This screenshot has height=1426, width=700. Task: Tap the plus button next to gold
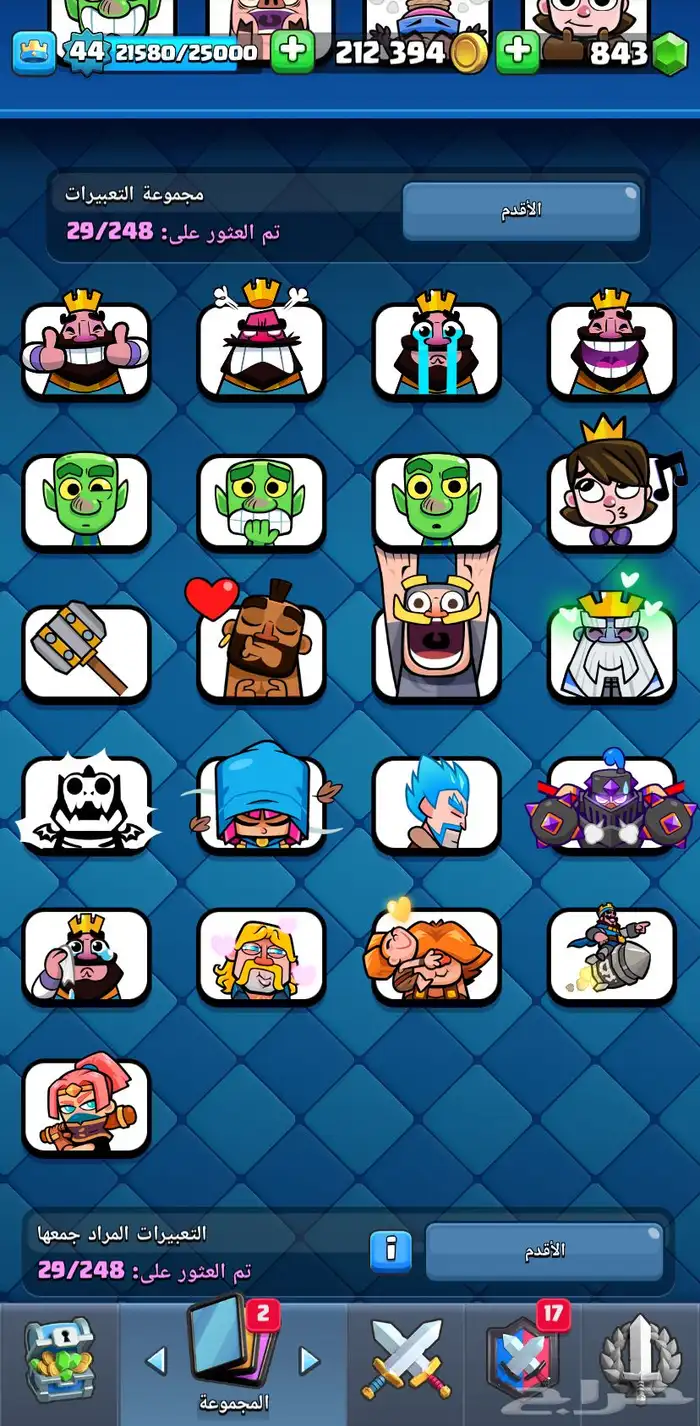tap(517, 52)
